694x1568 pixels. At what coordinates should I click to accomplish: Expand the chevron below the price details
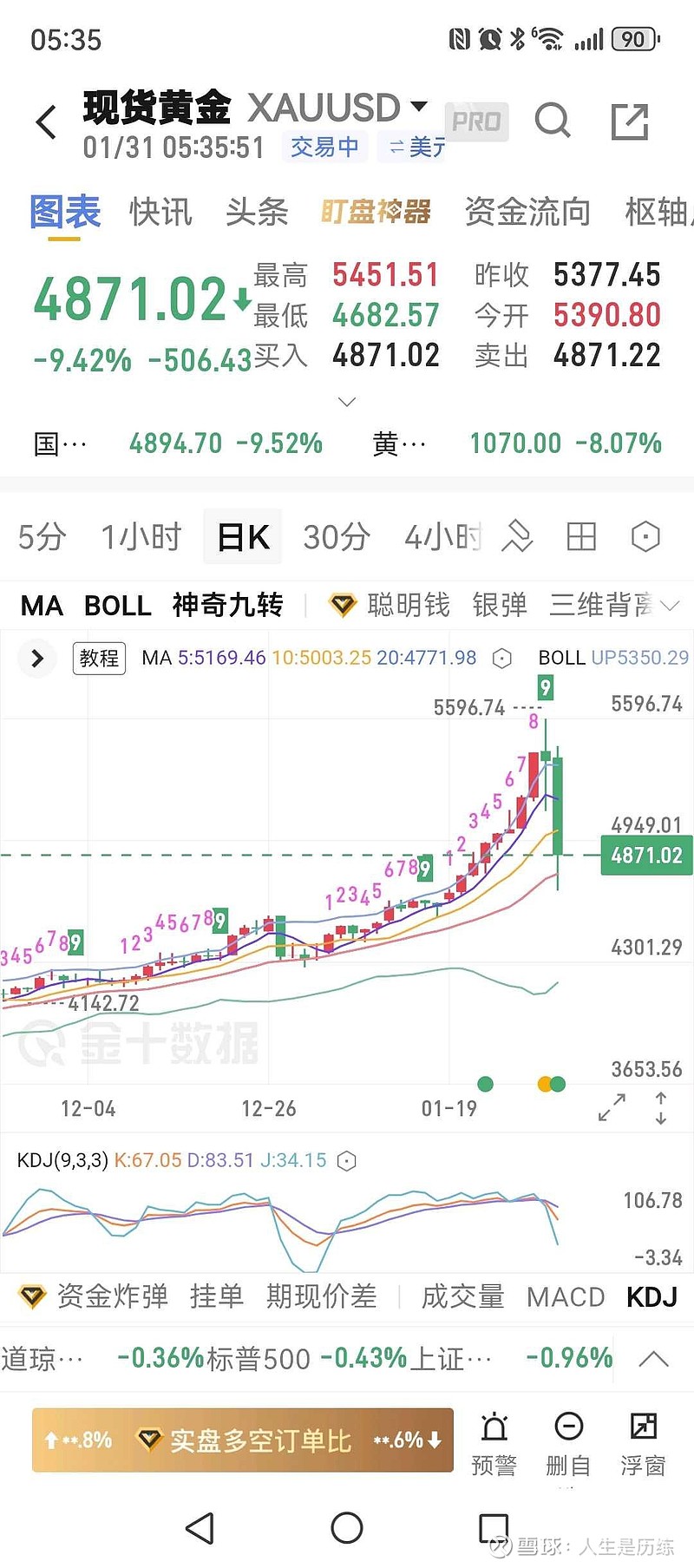347,402
